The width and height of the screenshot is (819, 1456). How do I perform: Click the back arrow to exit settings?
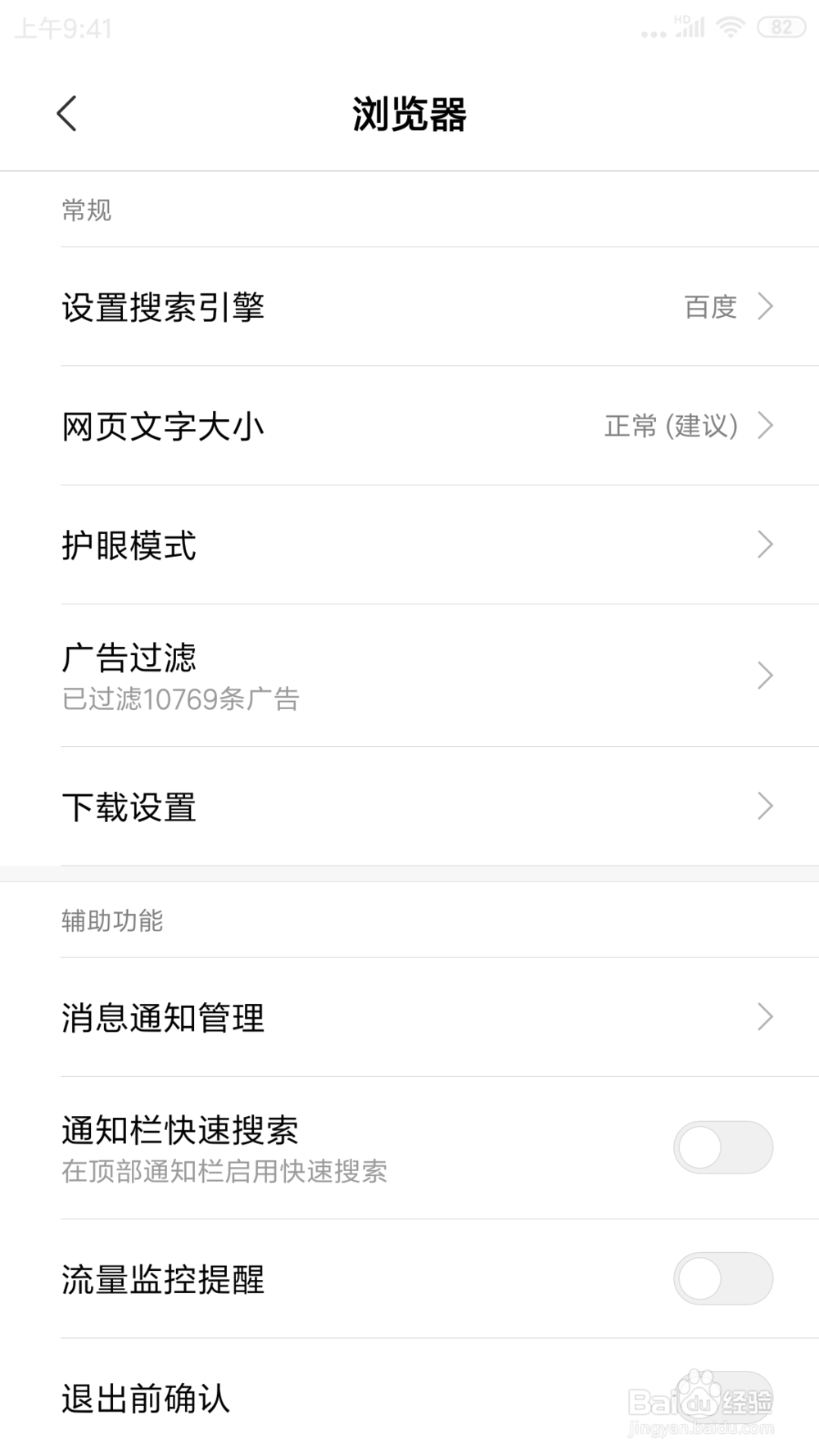66,115
